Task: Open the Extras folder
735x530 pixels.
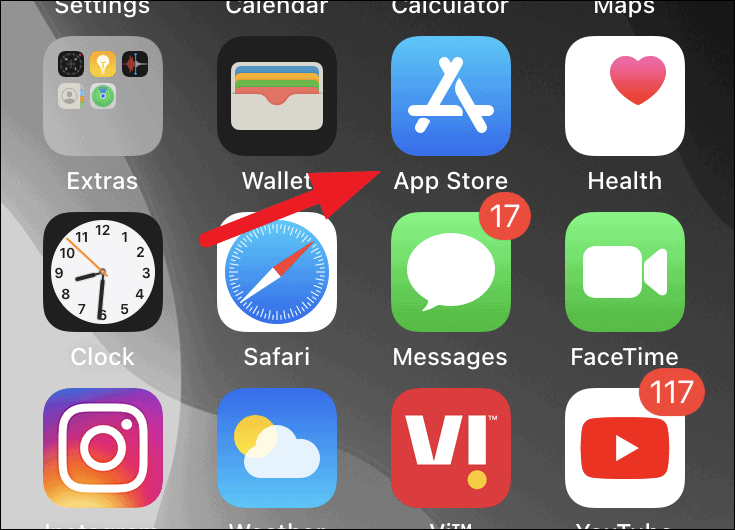Action: pos(103,96)
